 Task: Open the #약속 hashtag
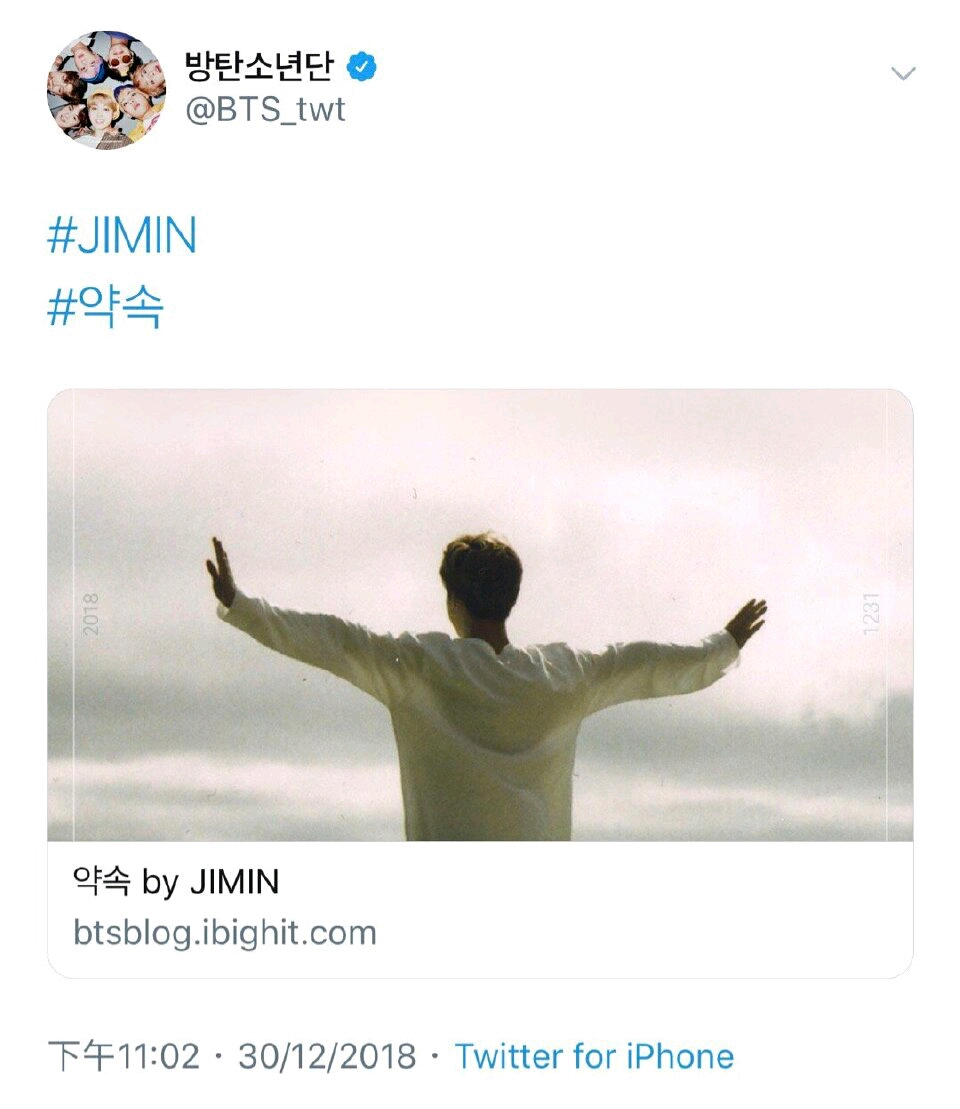pos(105,309)
